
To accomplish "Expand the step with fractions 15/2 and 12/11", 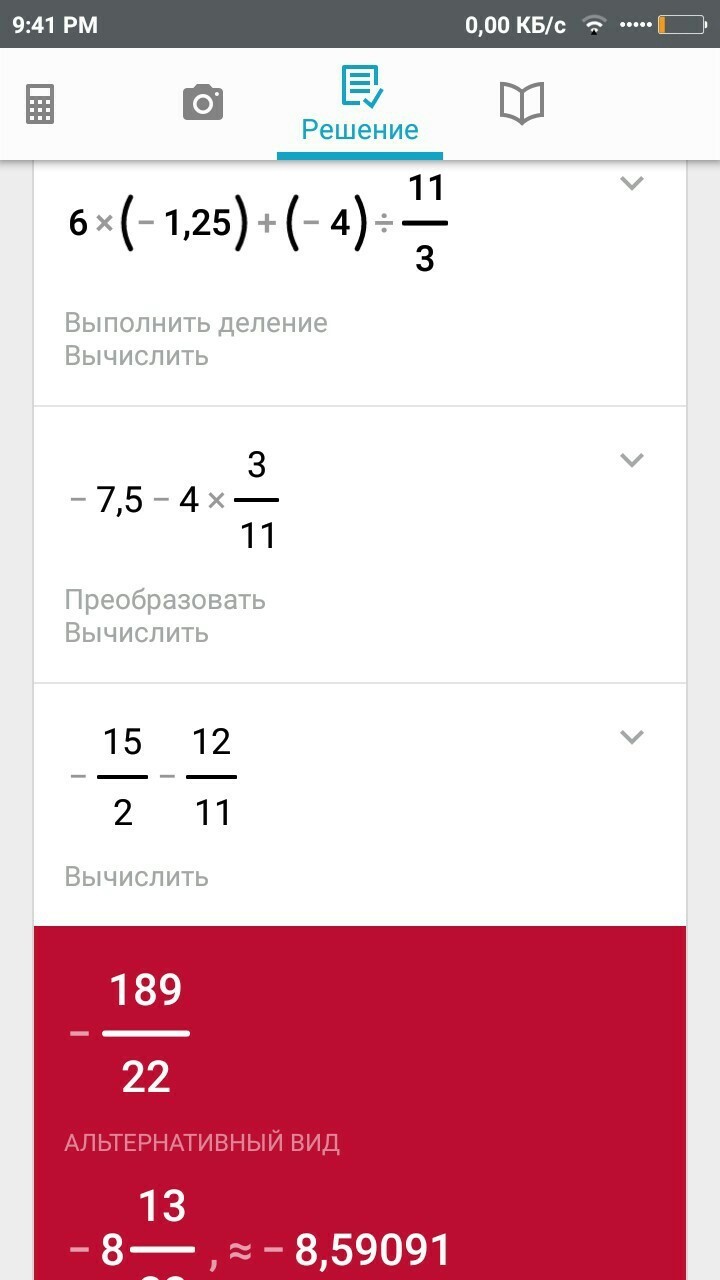I will (x=630, y=738).
